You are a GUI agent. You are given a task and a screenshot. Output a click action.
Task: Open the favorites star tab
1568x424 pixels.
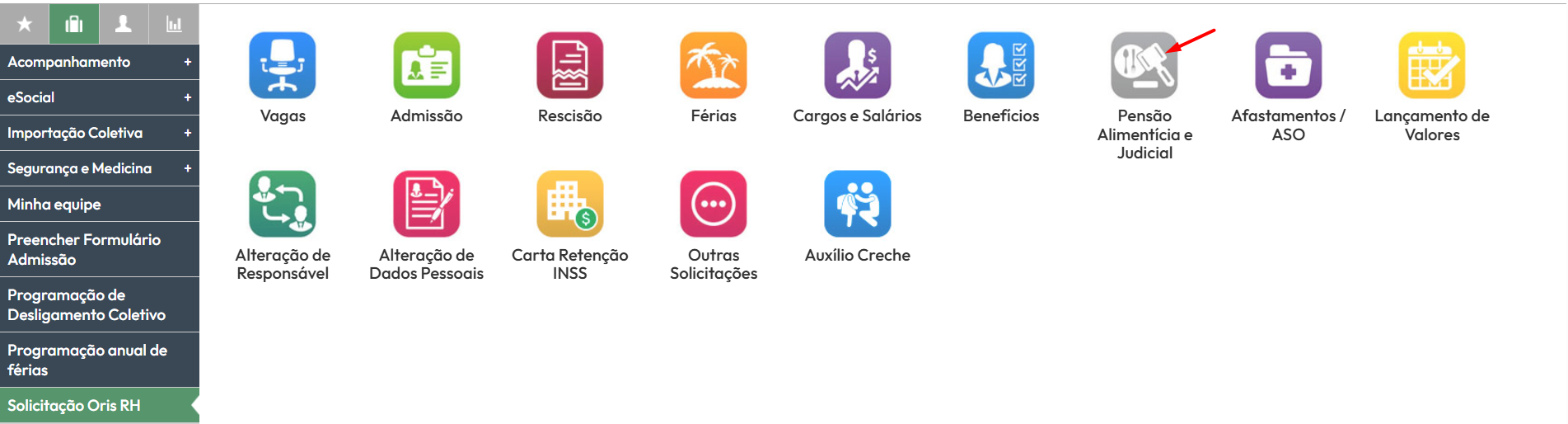[x=25, y=24]
